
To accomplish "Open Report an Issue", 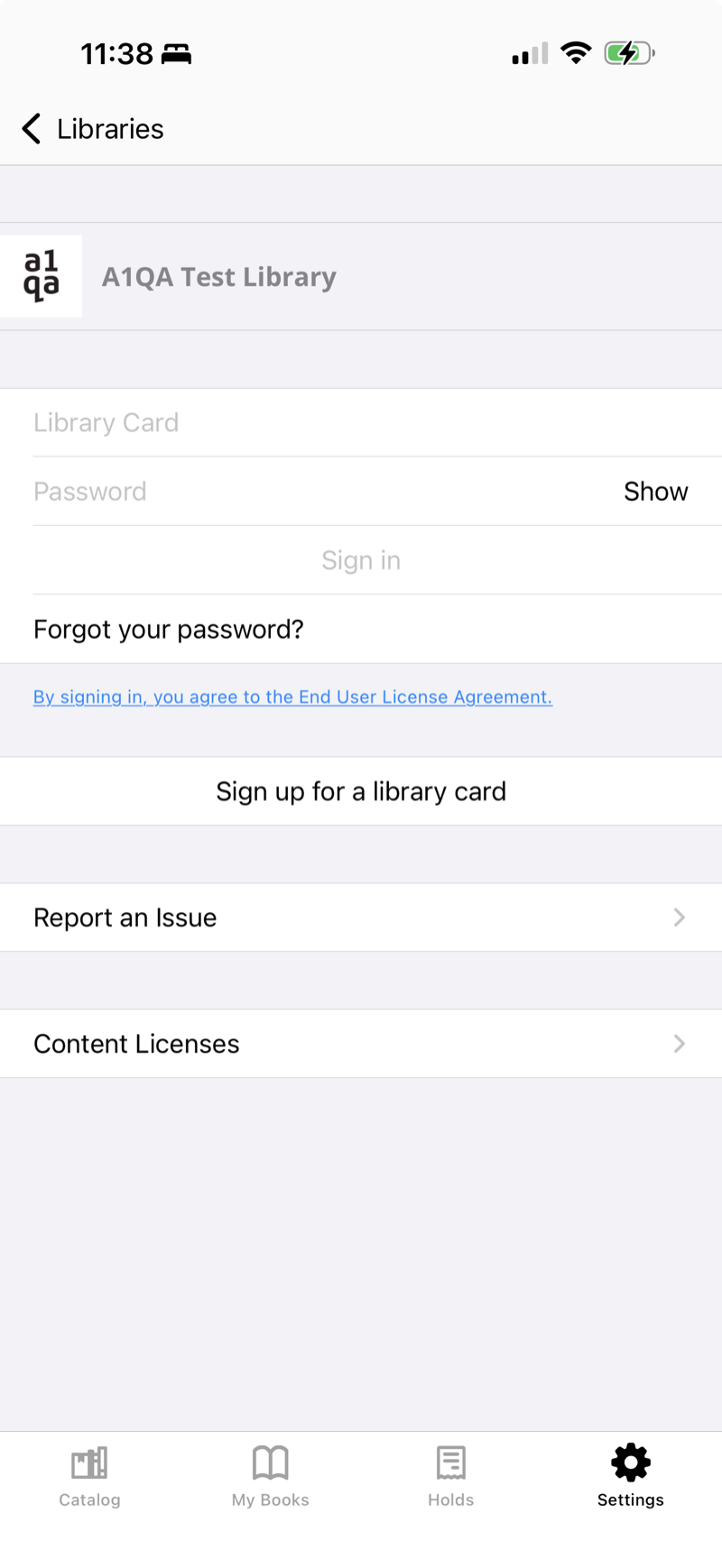I will [361, 918].
